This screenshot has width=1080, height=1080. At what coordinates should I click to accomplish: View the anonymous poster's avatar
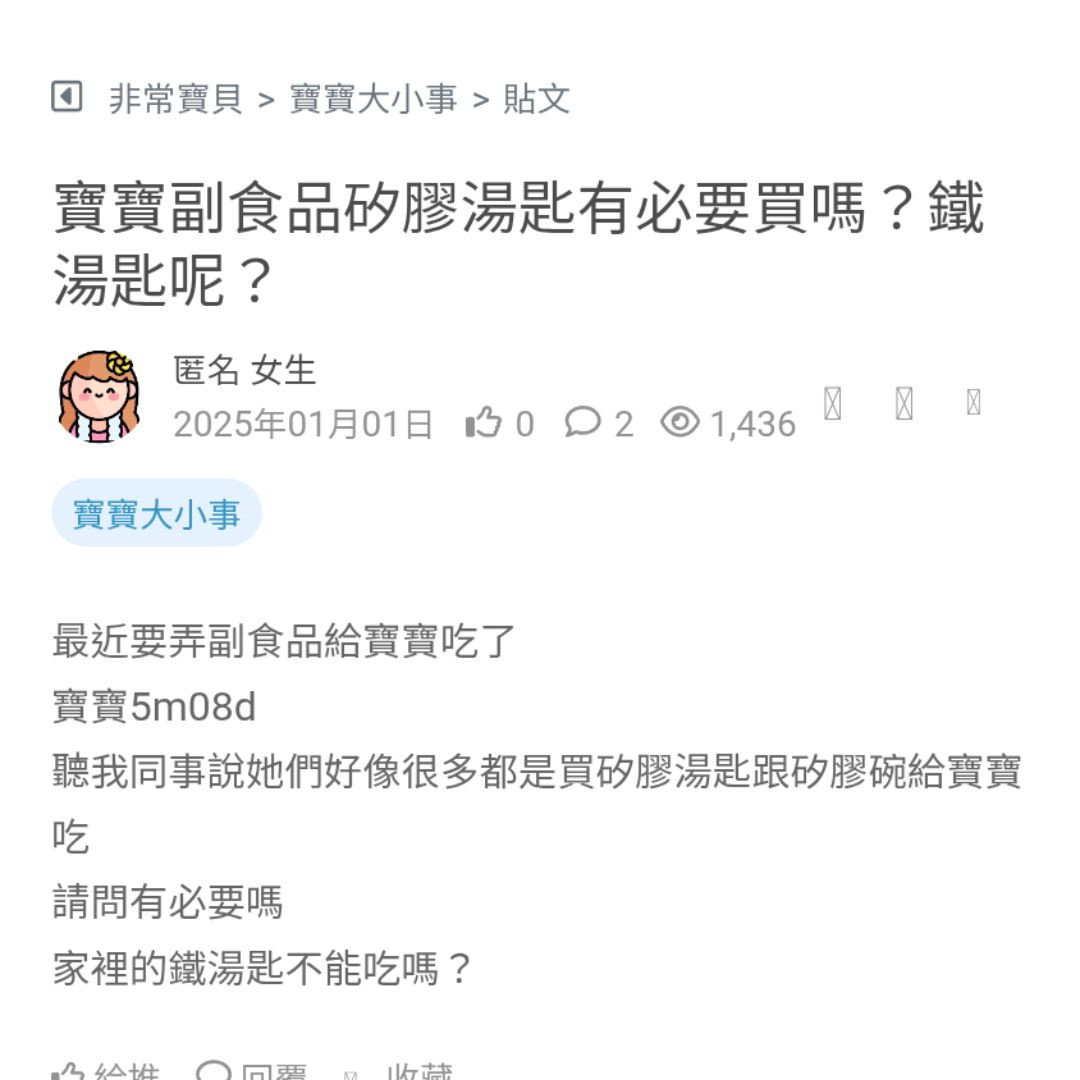click(x=97, y=396)
